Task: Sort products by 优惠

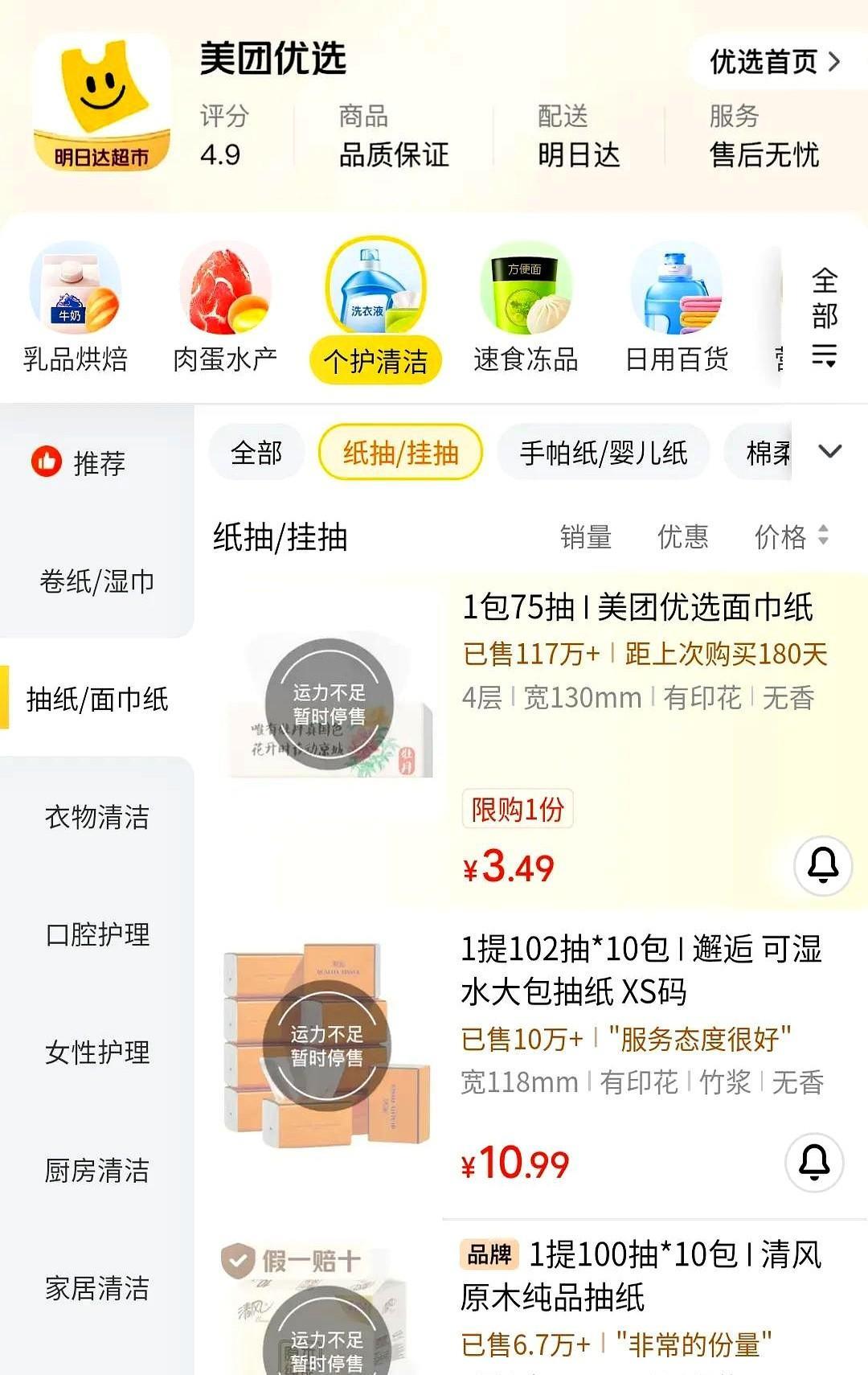Action: tap(683, 536)
